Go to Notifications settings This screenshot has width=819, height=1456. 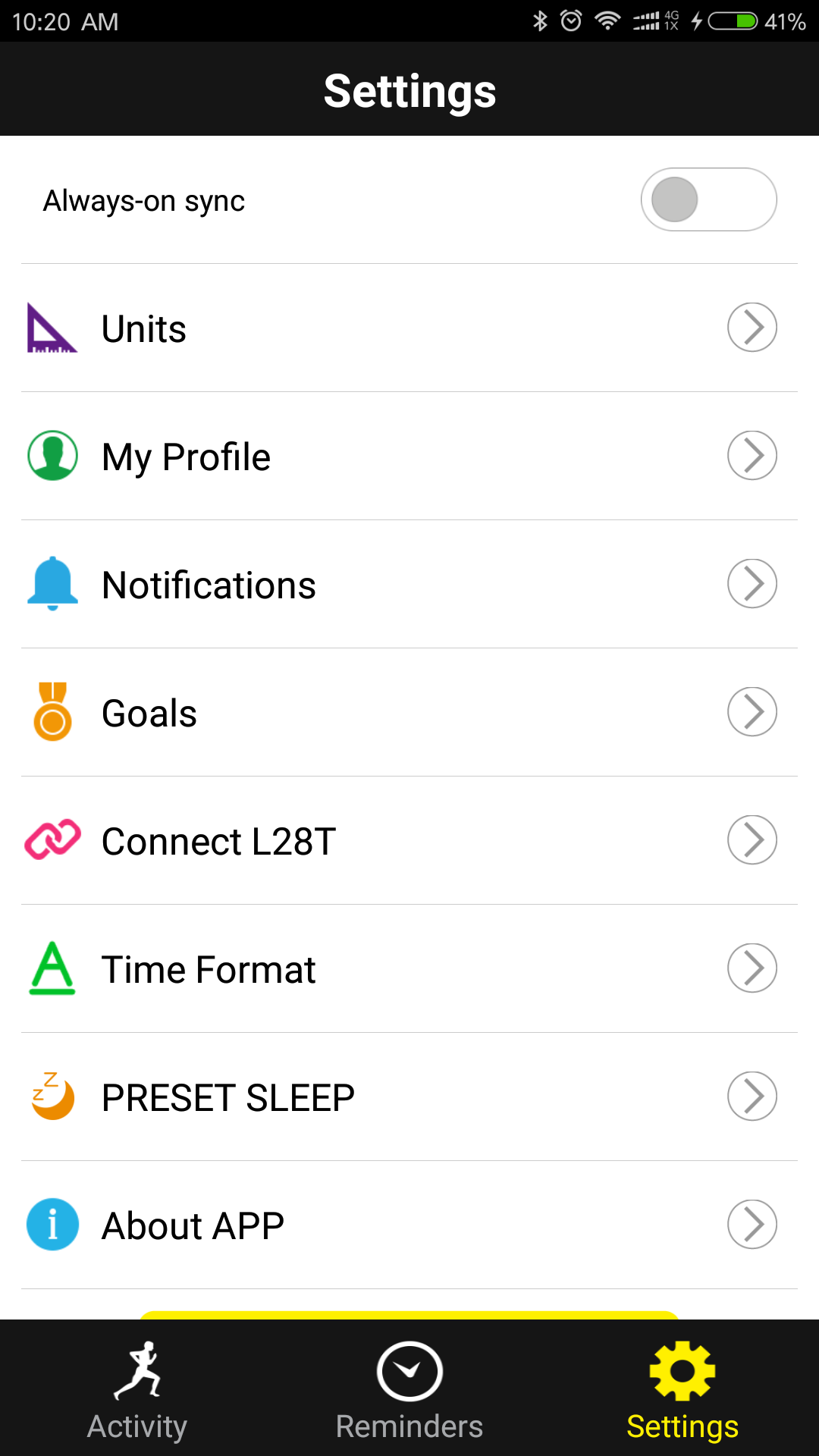click(x=409, y=585)
